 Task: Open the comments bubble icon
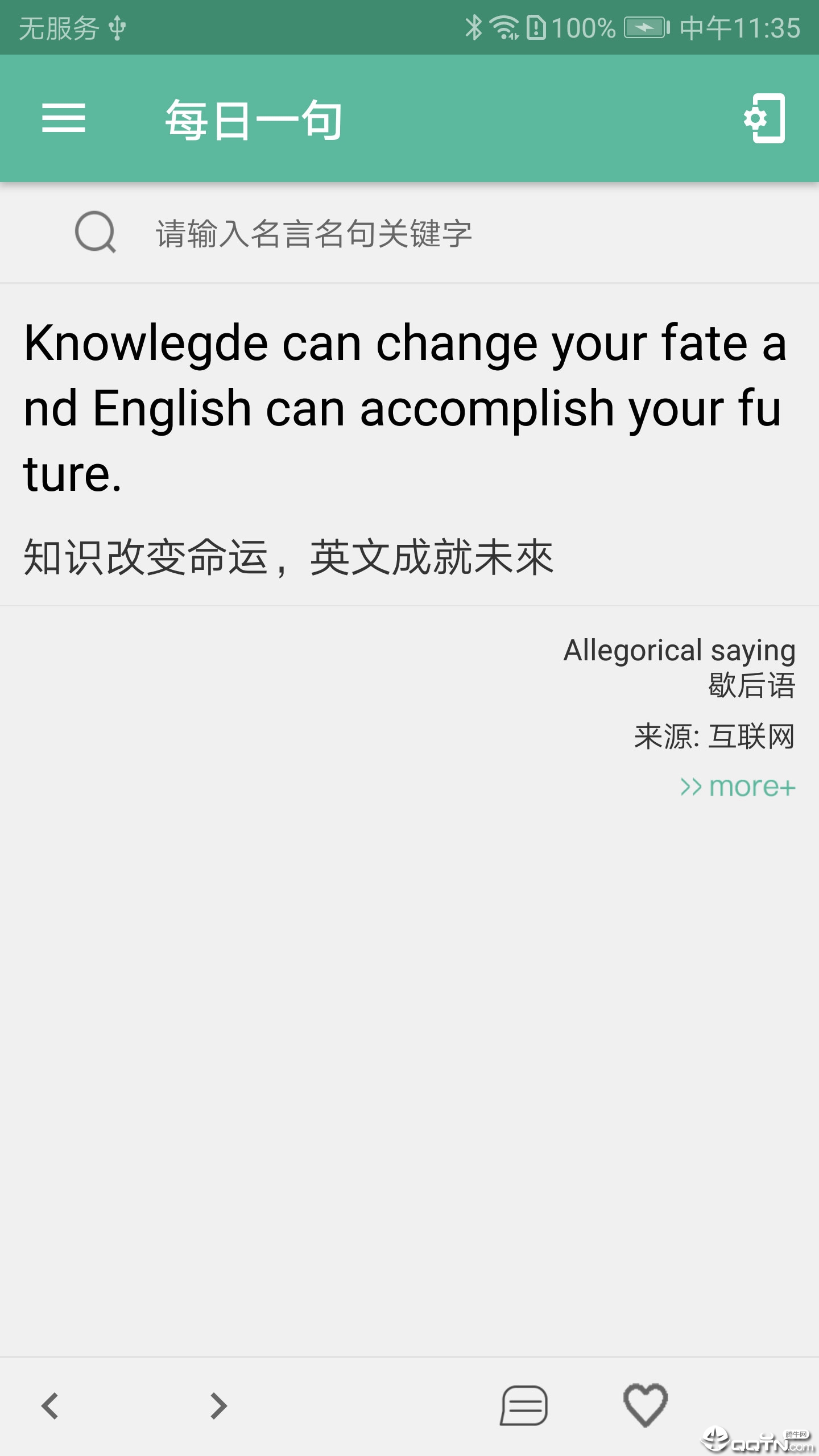point(524,1406)
